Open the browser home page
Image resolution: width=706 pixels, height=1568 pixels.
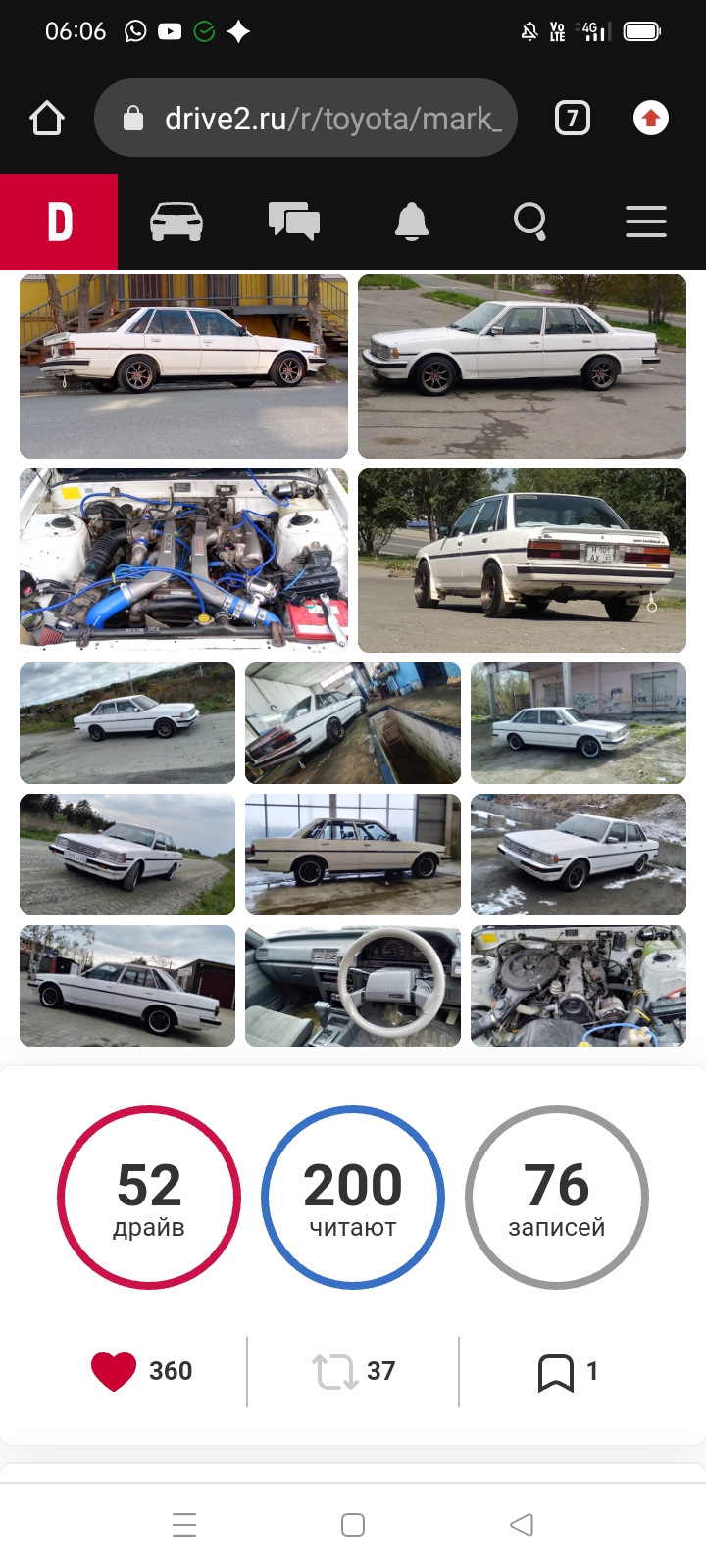tap(47, 119)
